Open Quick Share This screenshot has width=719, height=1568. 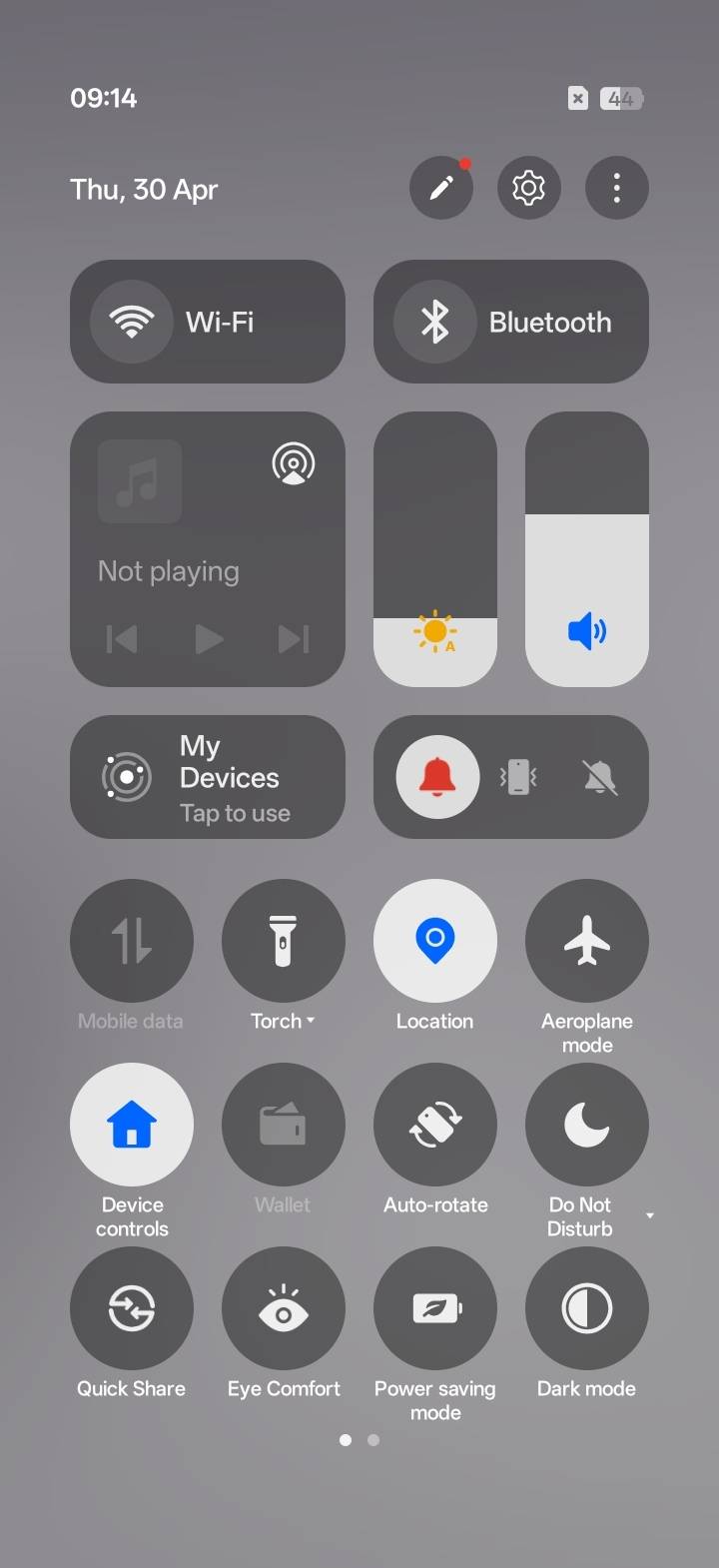coord(132,1308)
